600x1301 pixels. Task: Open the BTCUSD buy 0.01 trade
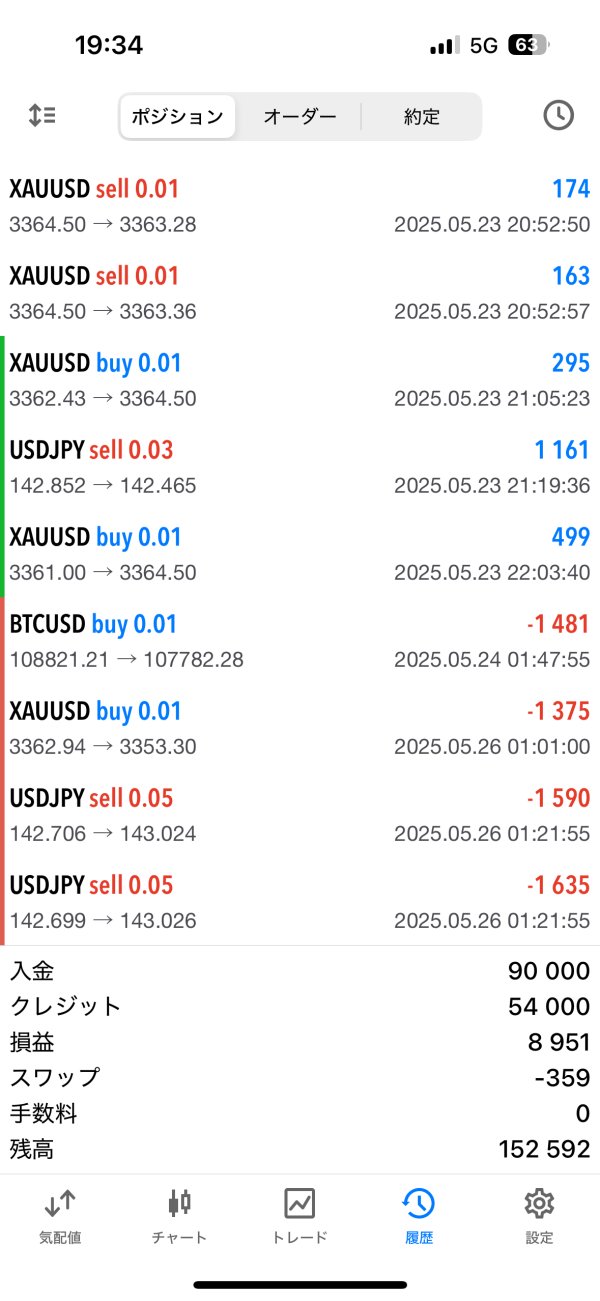tap(300, 640)
